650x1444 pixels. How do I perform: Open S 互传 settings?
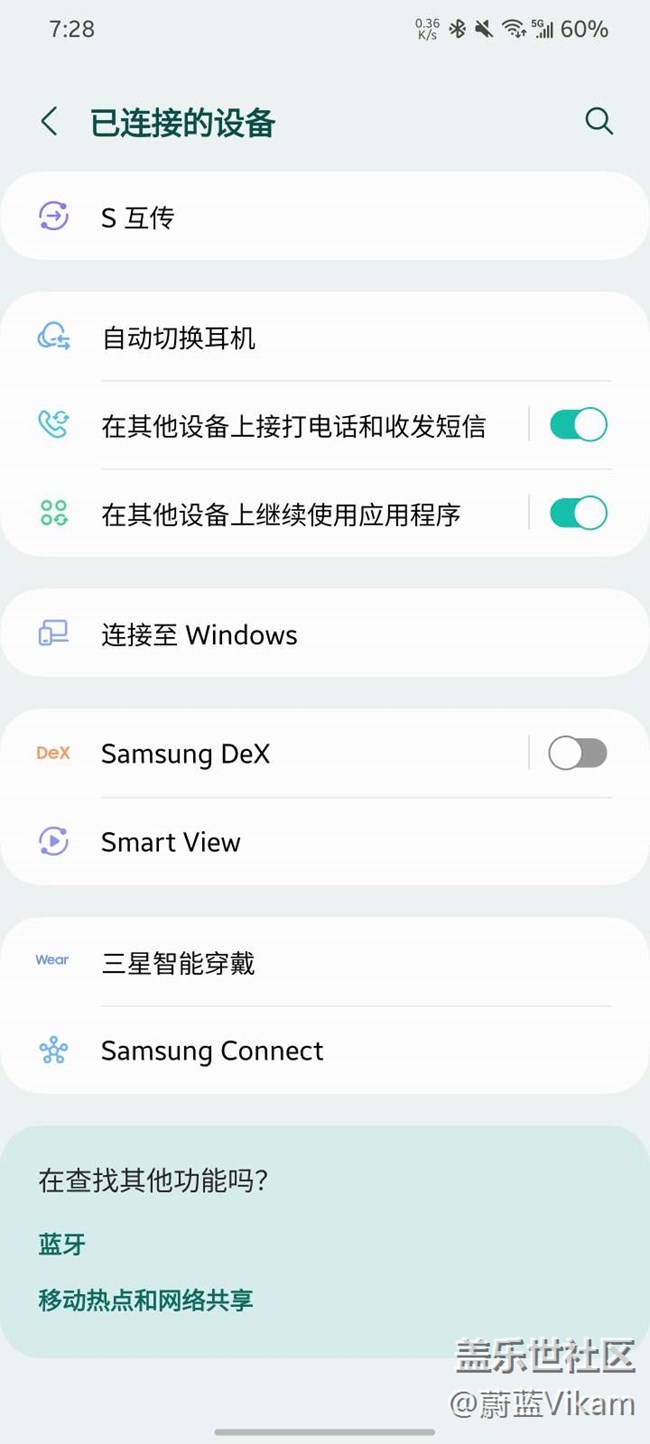(x=325, y=217)
